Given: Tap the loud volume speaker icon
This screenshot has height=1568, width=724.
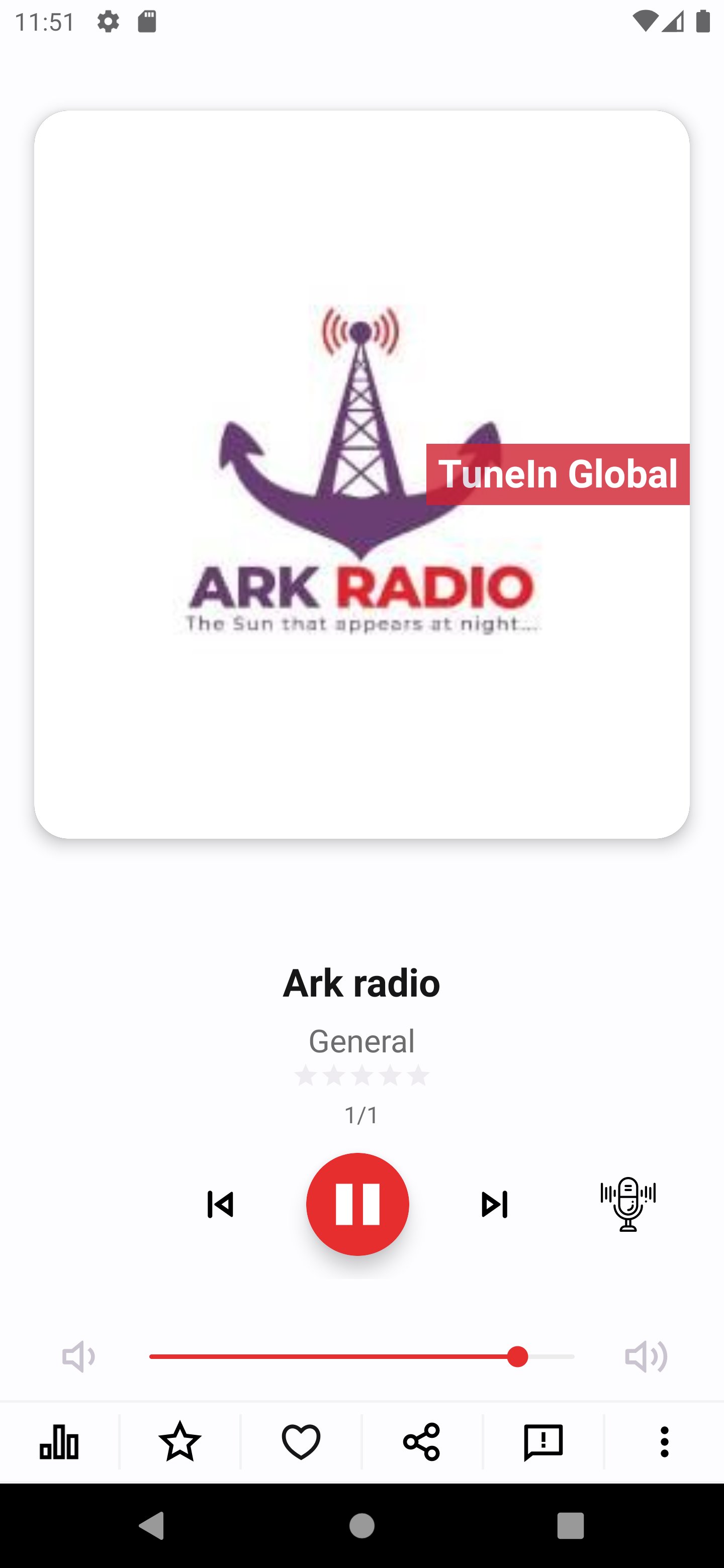Looking at the screenshot, I should tap(646, 1357).
